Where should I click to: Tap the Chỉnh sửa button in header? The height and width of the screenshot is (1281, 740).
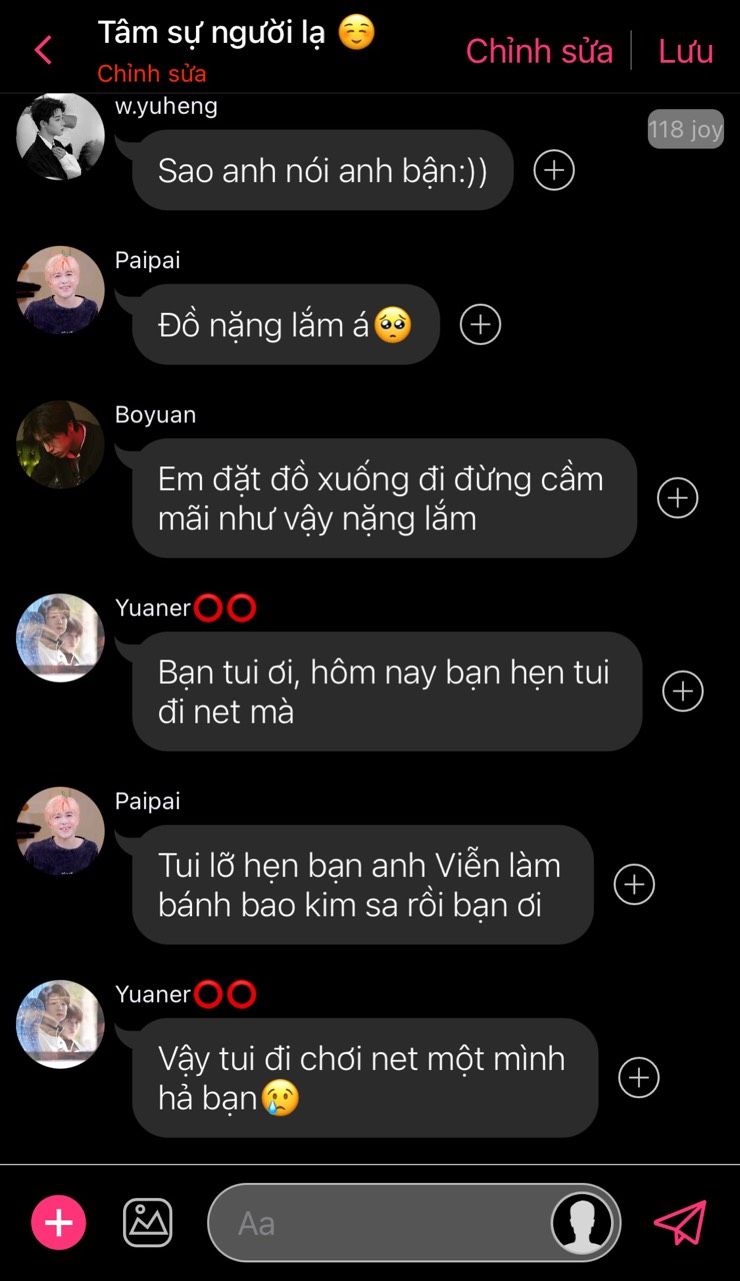click(x=539, y=50)
